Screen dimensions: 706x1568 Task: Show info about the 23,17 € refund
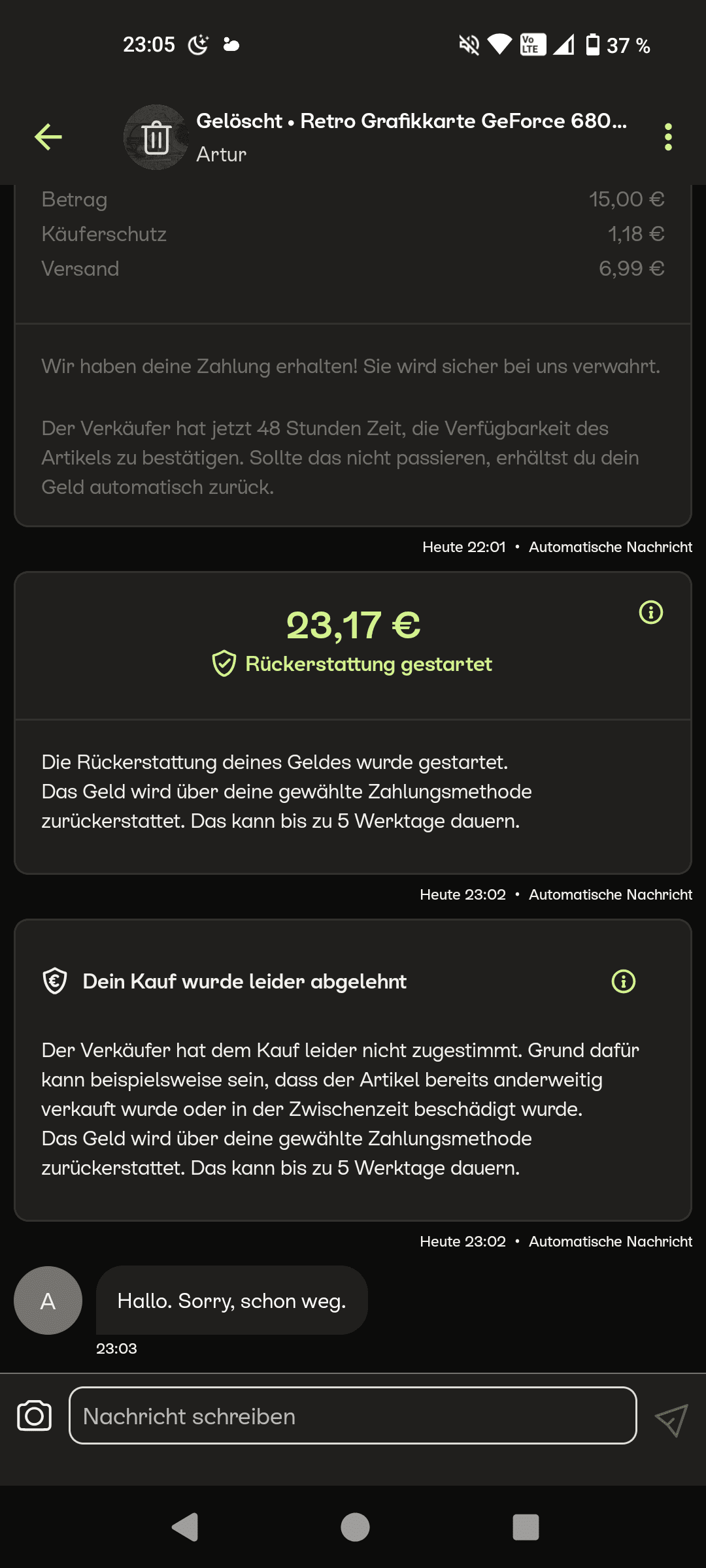coord(650,612)
